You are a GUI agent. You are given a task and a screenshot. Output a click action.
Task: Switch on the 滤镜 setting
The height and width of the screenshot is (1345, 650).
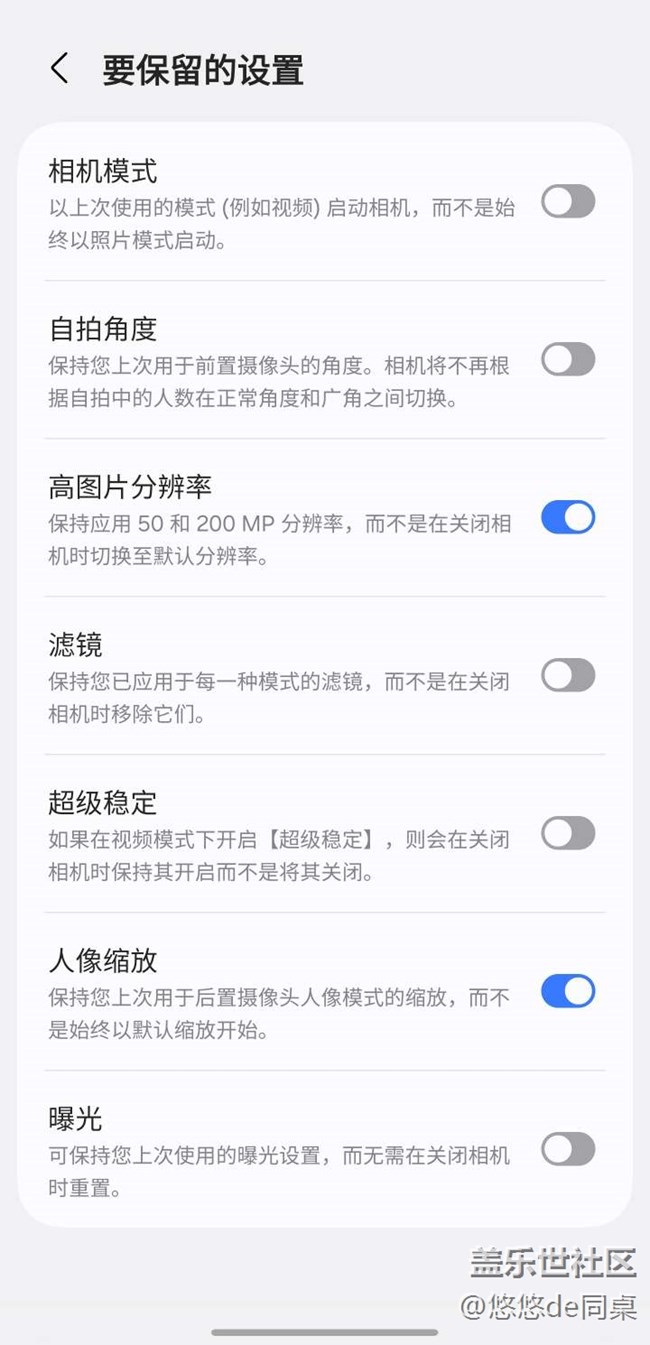click(x=568, y=676)
